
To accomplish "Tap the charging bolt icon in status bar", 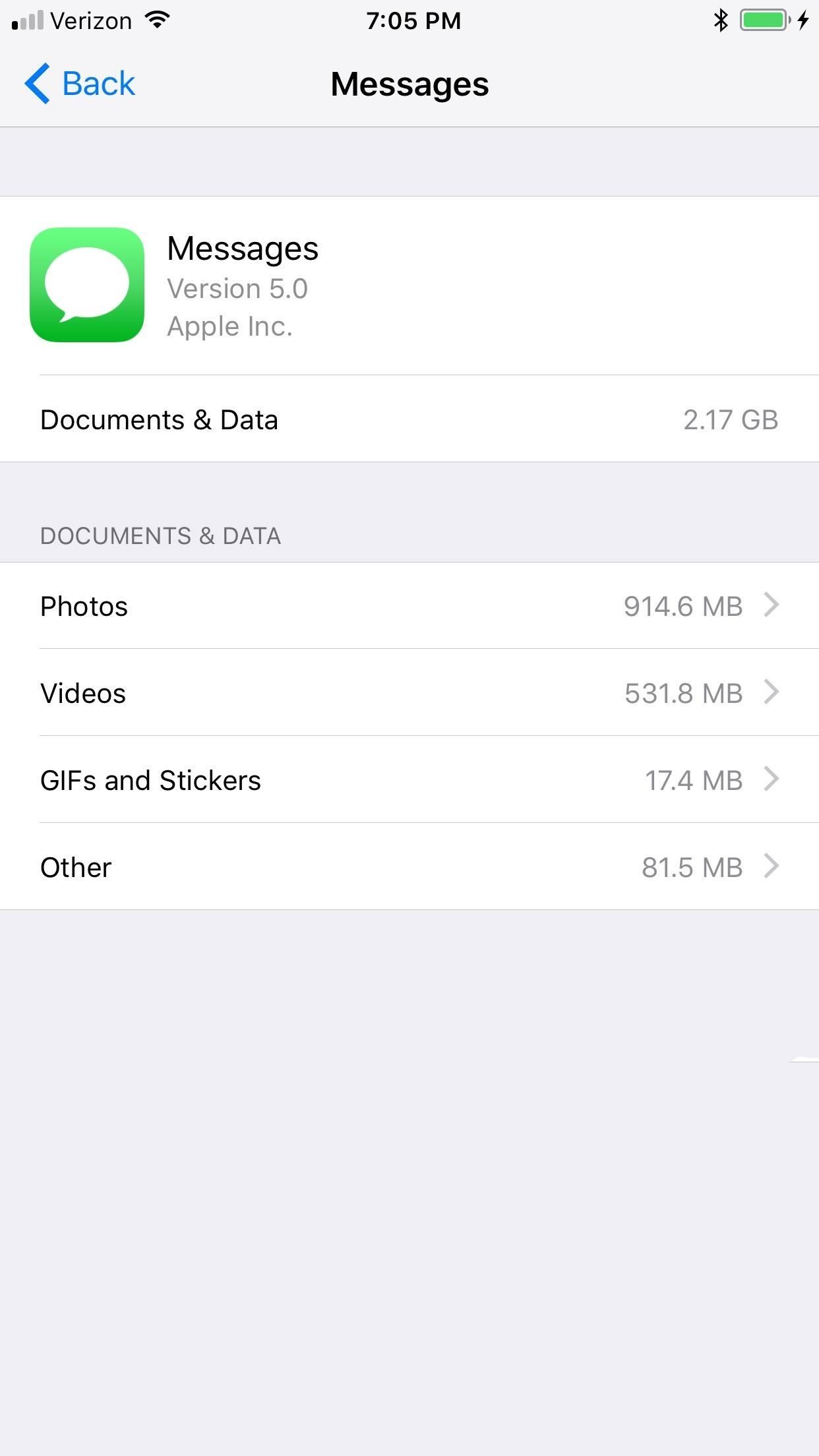I will coord(803,20).
